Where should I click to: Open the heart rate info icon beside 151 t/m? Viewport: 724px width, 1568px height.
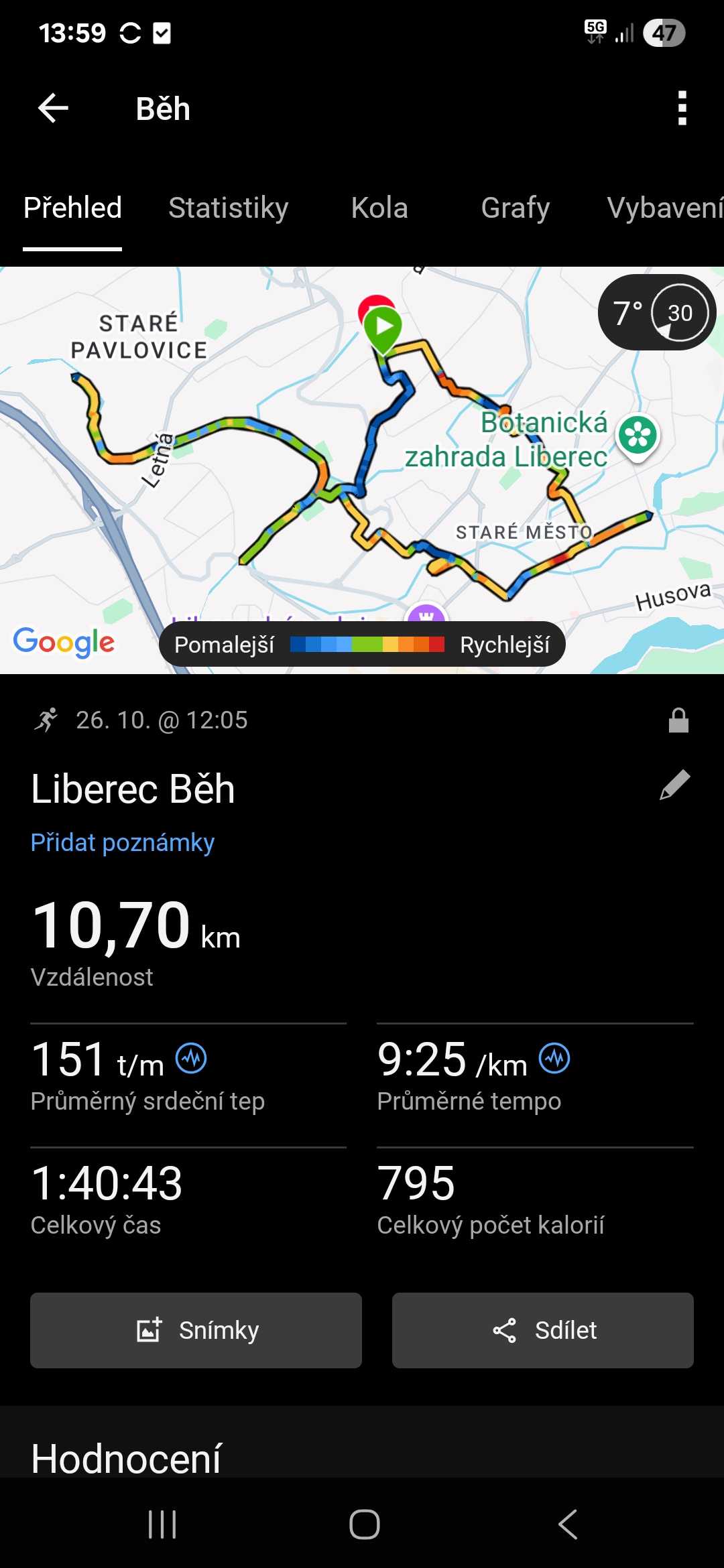click(x=191, y=1059)
